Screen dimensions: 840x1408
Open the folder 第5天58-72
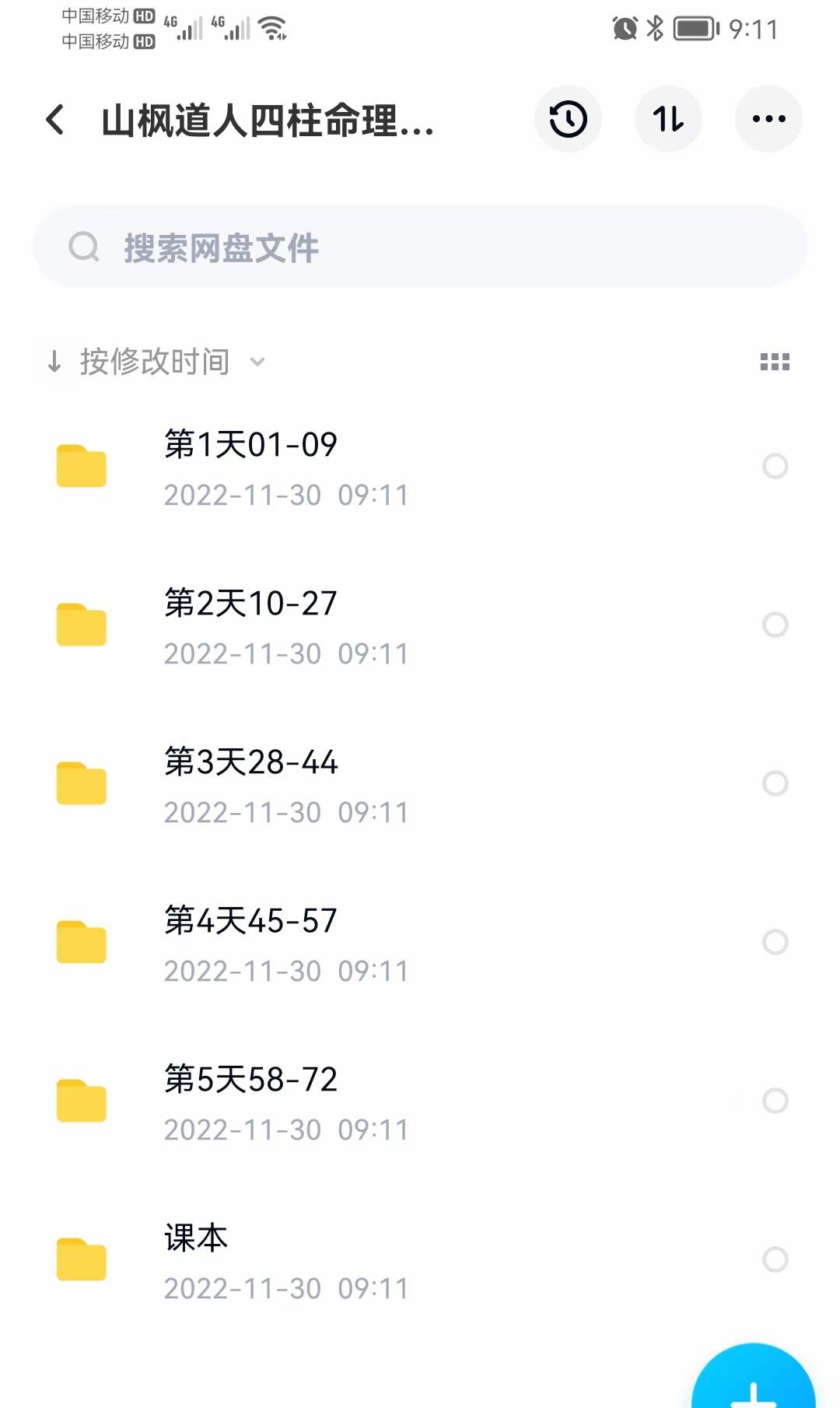(x=250, y=1102)
